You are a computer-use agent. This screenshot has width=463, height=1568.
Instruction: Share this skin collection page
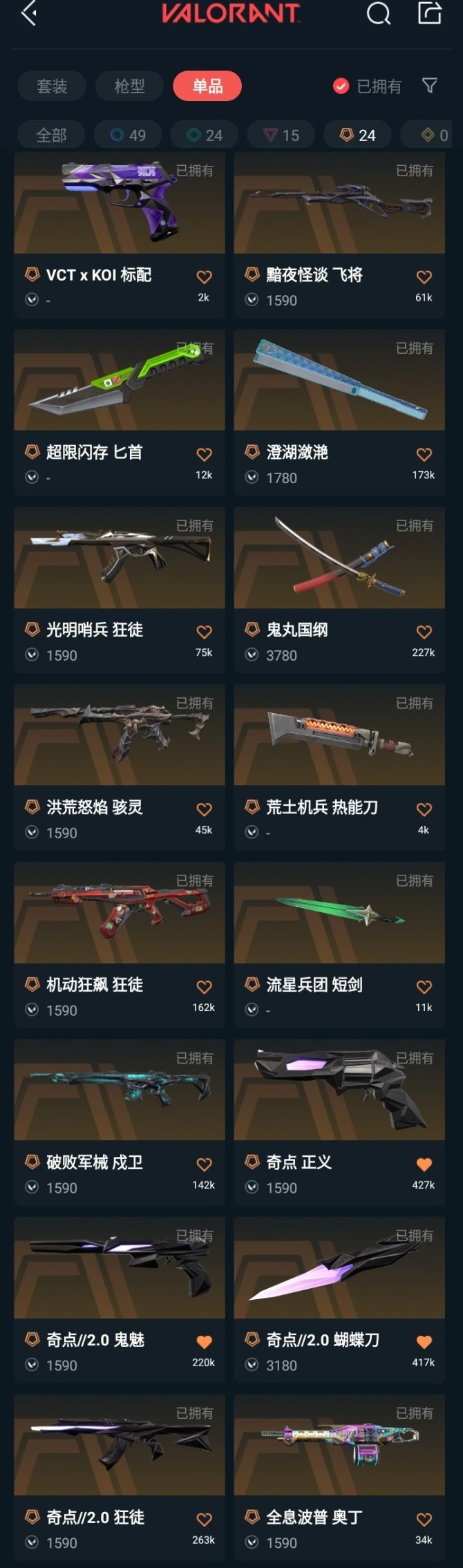tap(429, 13)
